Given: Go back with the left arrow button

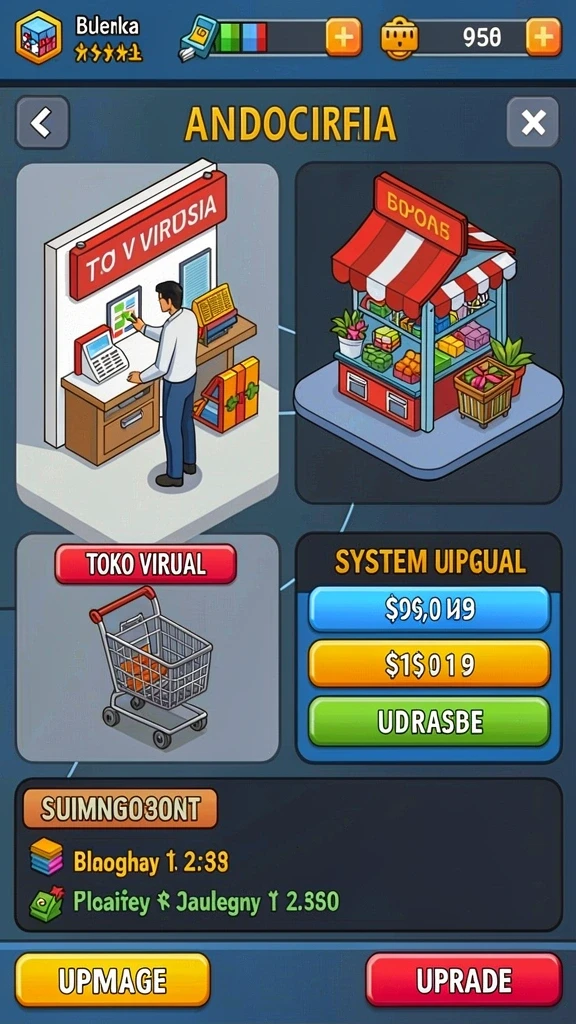Looking at the screenshot, I should pos(42,122).
